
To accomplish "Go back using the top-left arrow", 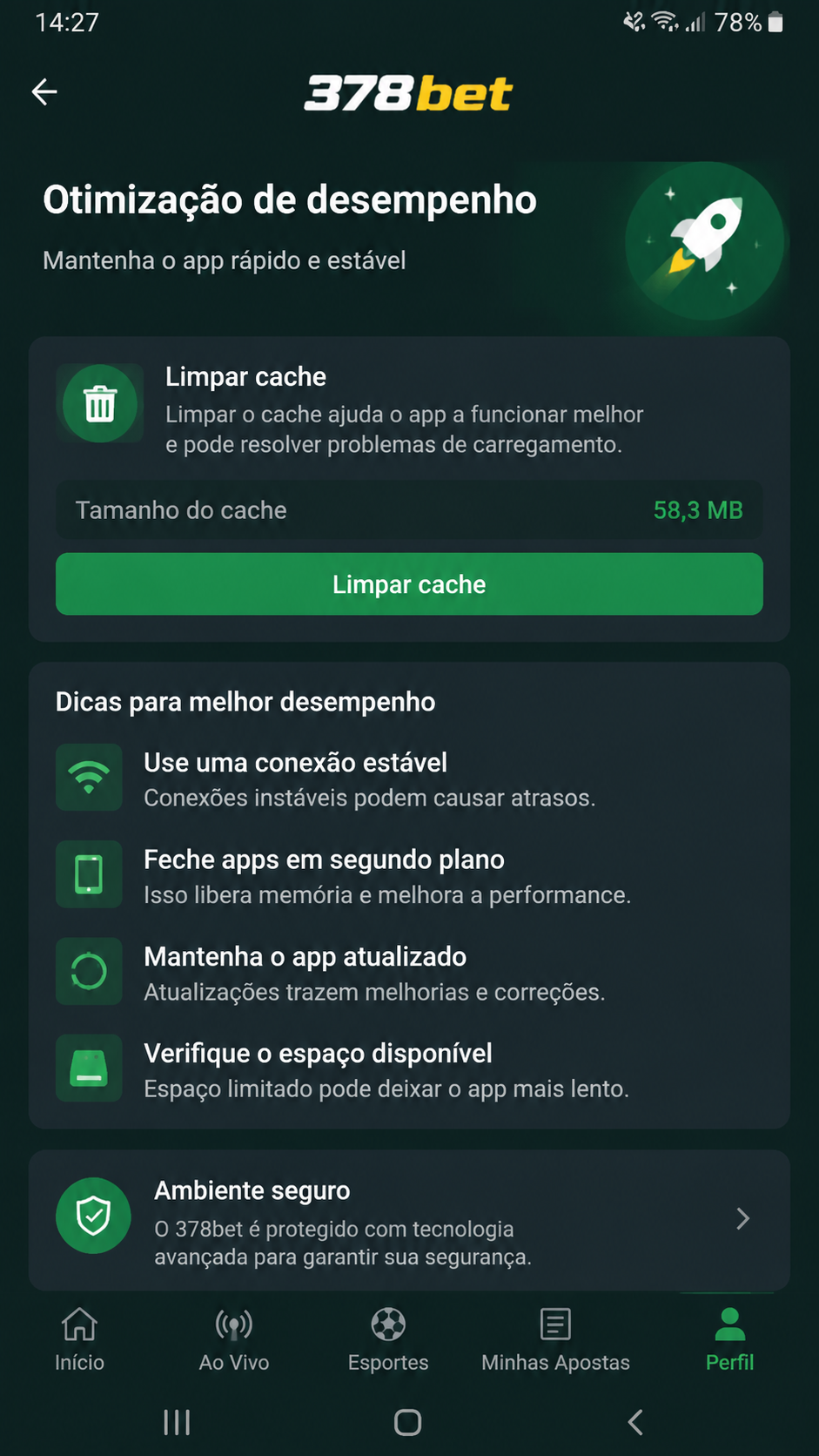I will coord(44,91).
